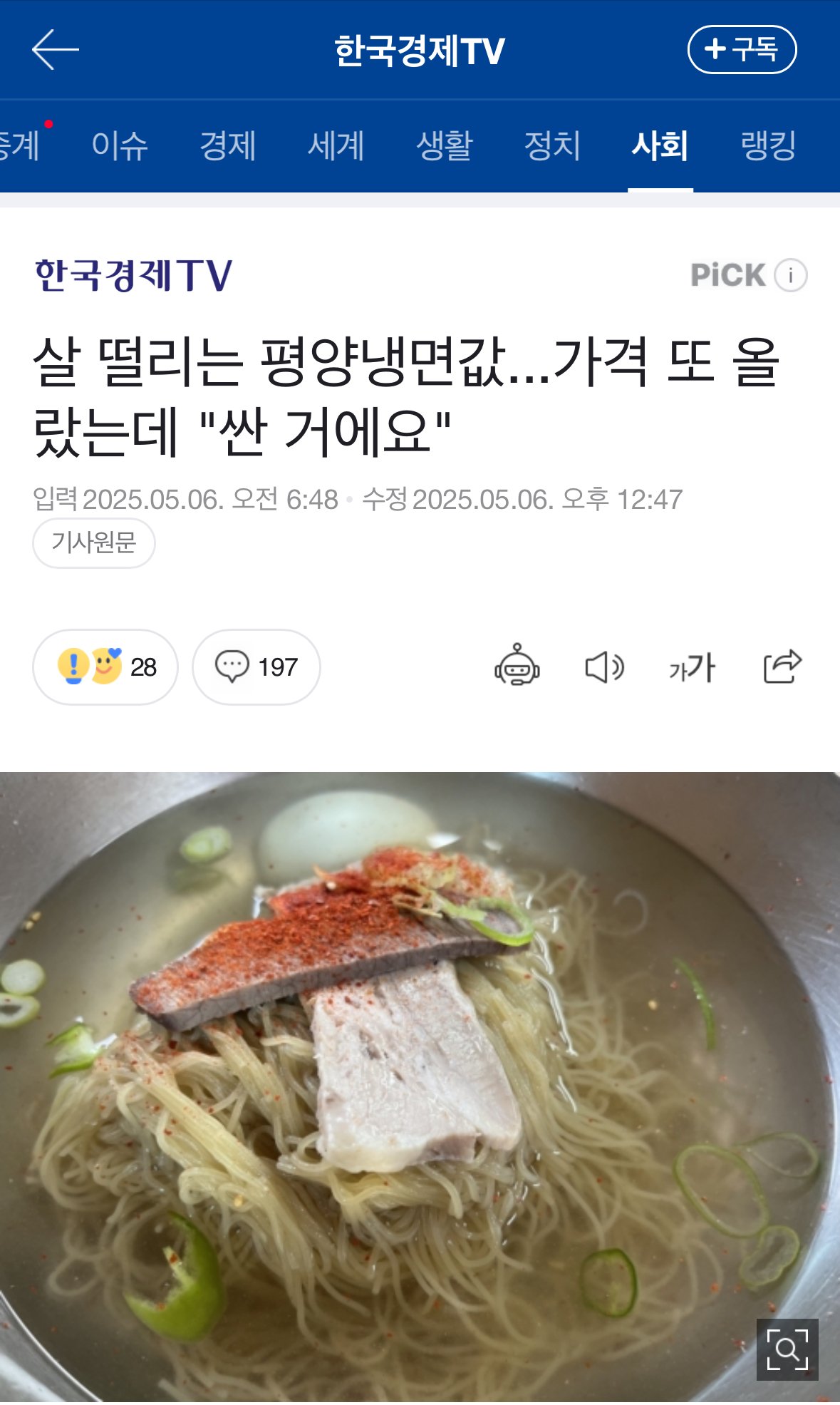The height and width of the screenshot is (1405, 840).
Task: Switch to the 이슈 tab
Action: tap(120, 146)
